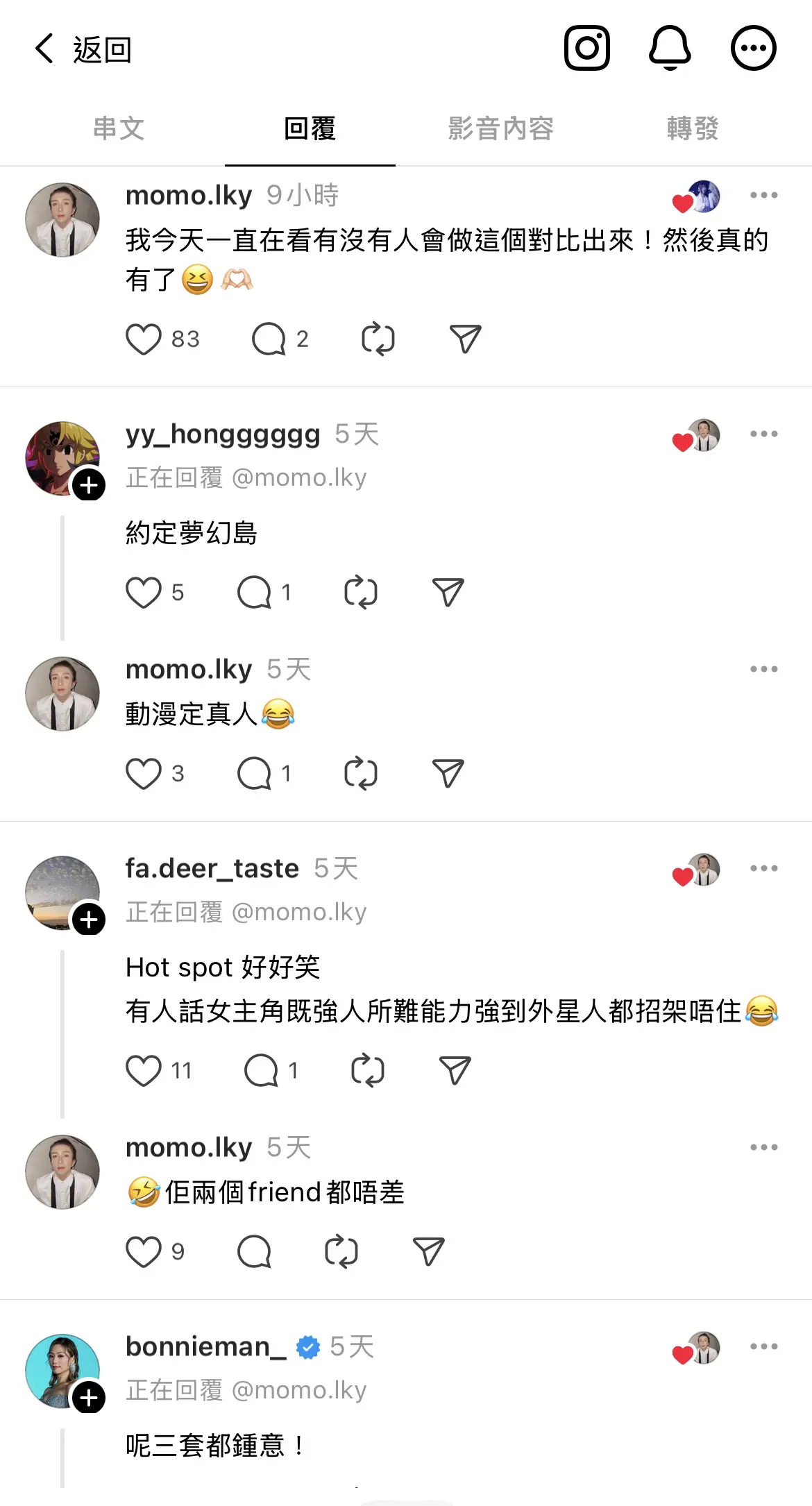Open options menu on bonnieman_'s reply
This screenshot has width=812, height=1506.
pos(764,1346)
